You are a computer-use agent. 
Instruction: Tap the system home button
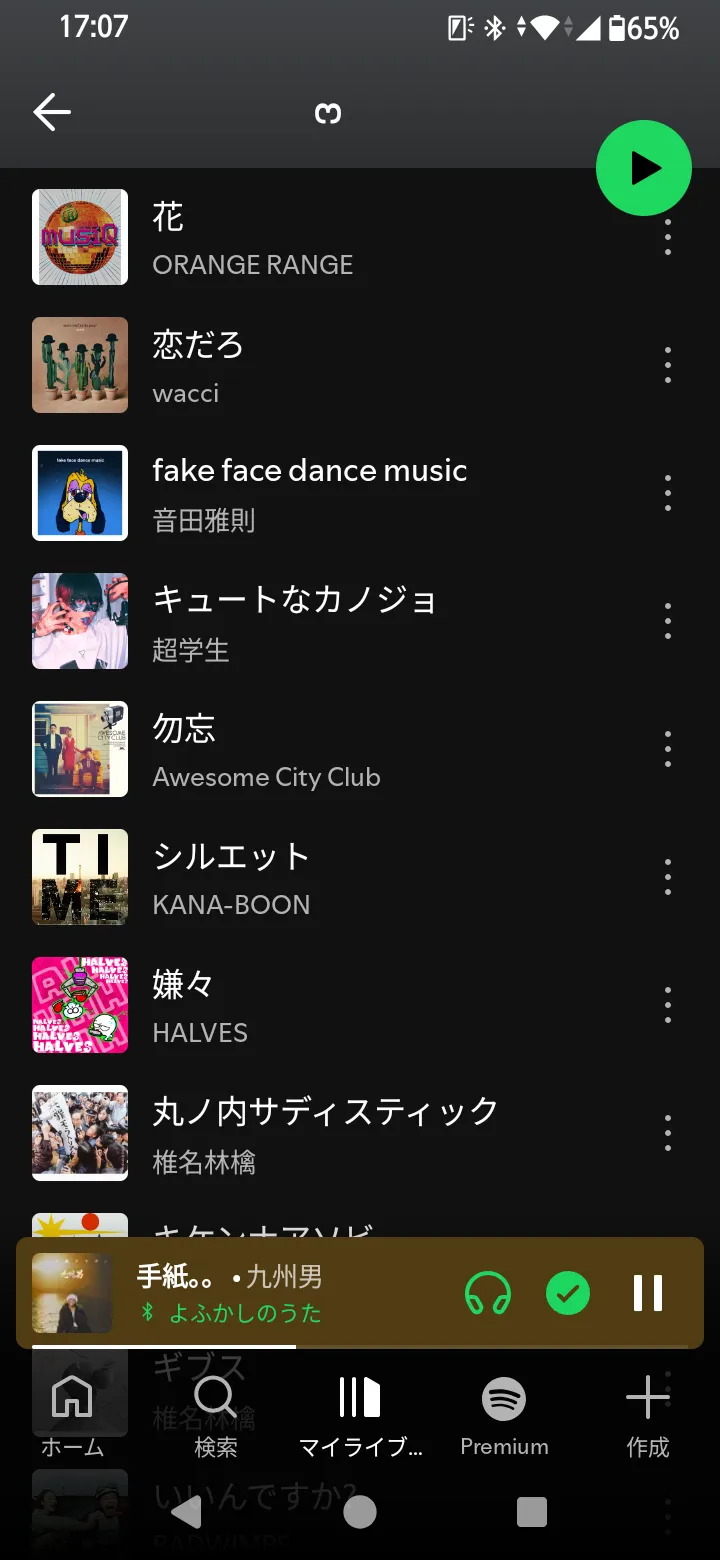pos(360,1512)
